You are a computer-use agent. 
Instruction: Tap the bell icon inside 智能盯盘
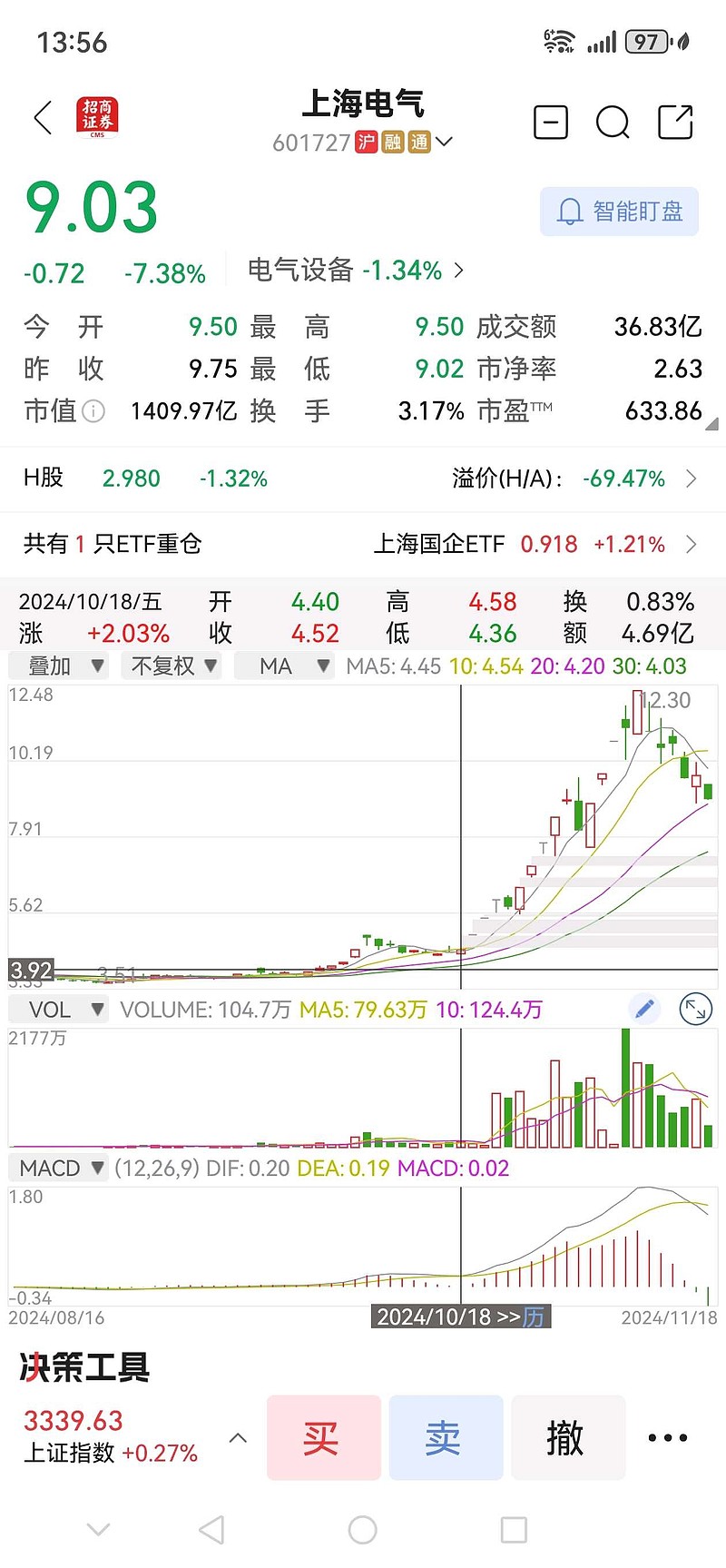(569, 211)
